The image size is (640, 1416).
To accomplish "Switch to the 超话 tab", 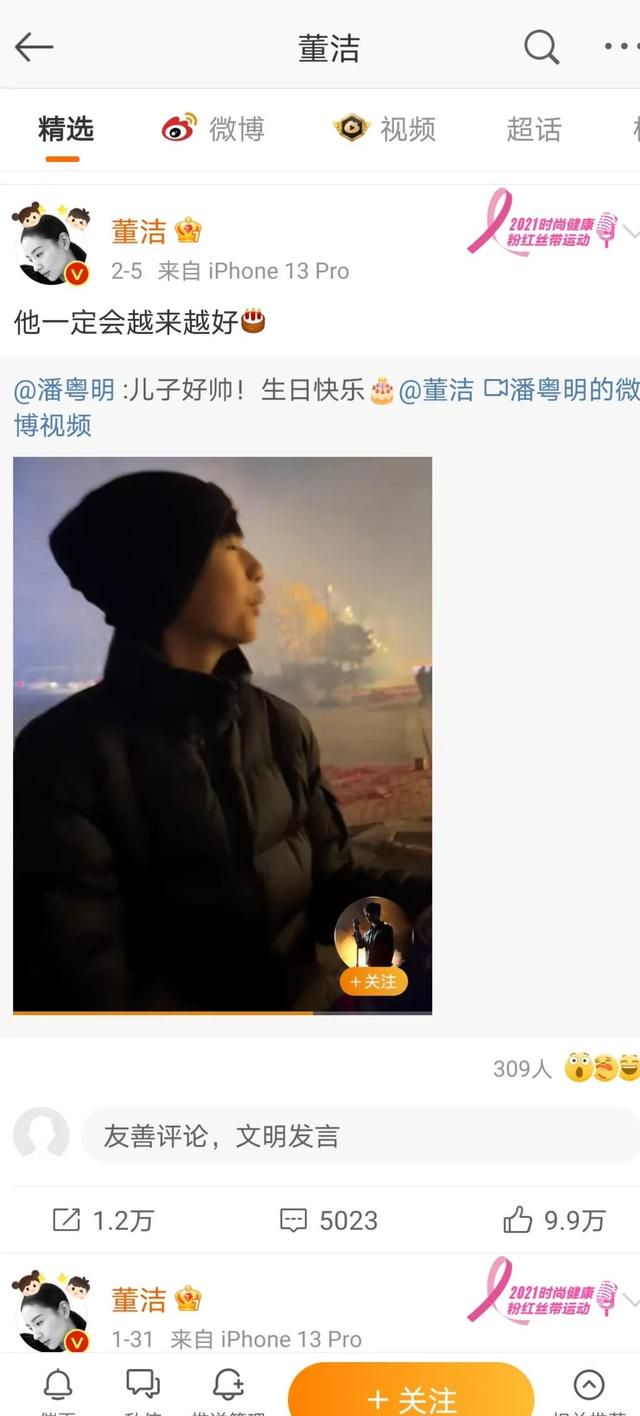I will pos(533,129).
